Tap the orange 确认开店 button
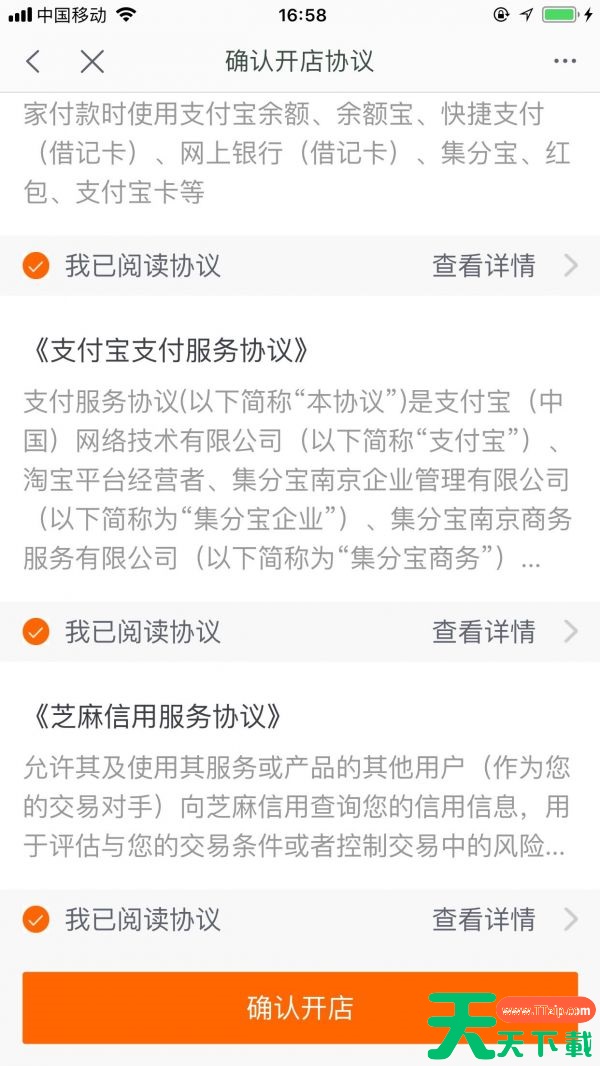This screenshot has width=600, height=1066. [299, 1007]
